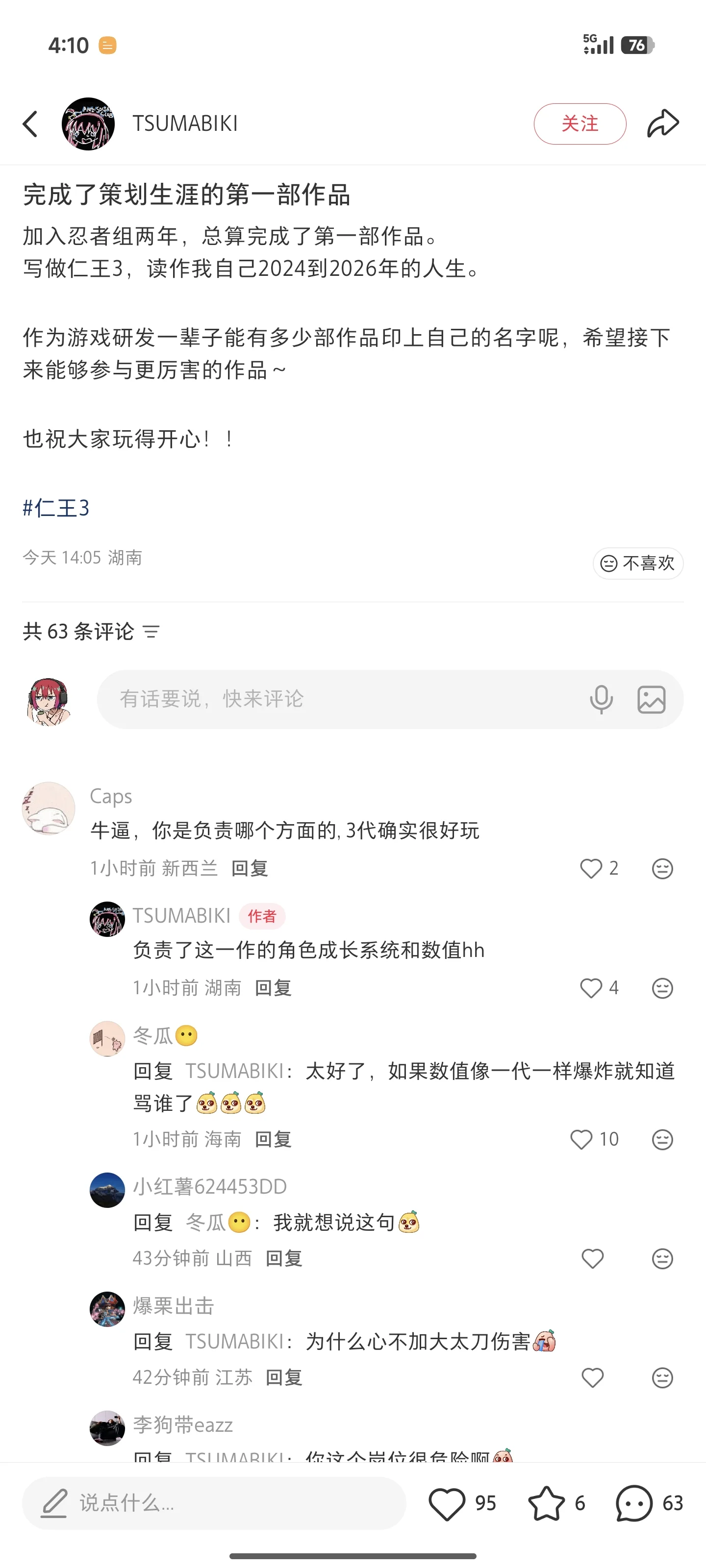The width and height of the screenshot is (706, 1568).
Task: Like Caps's comment
Action: coord(591,869)
